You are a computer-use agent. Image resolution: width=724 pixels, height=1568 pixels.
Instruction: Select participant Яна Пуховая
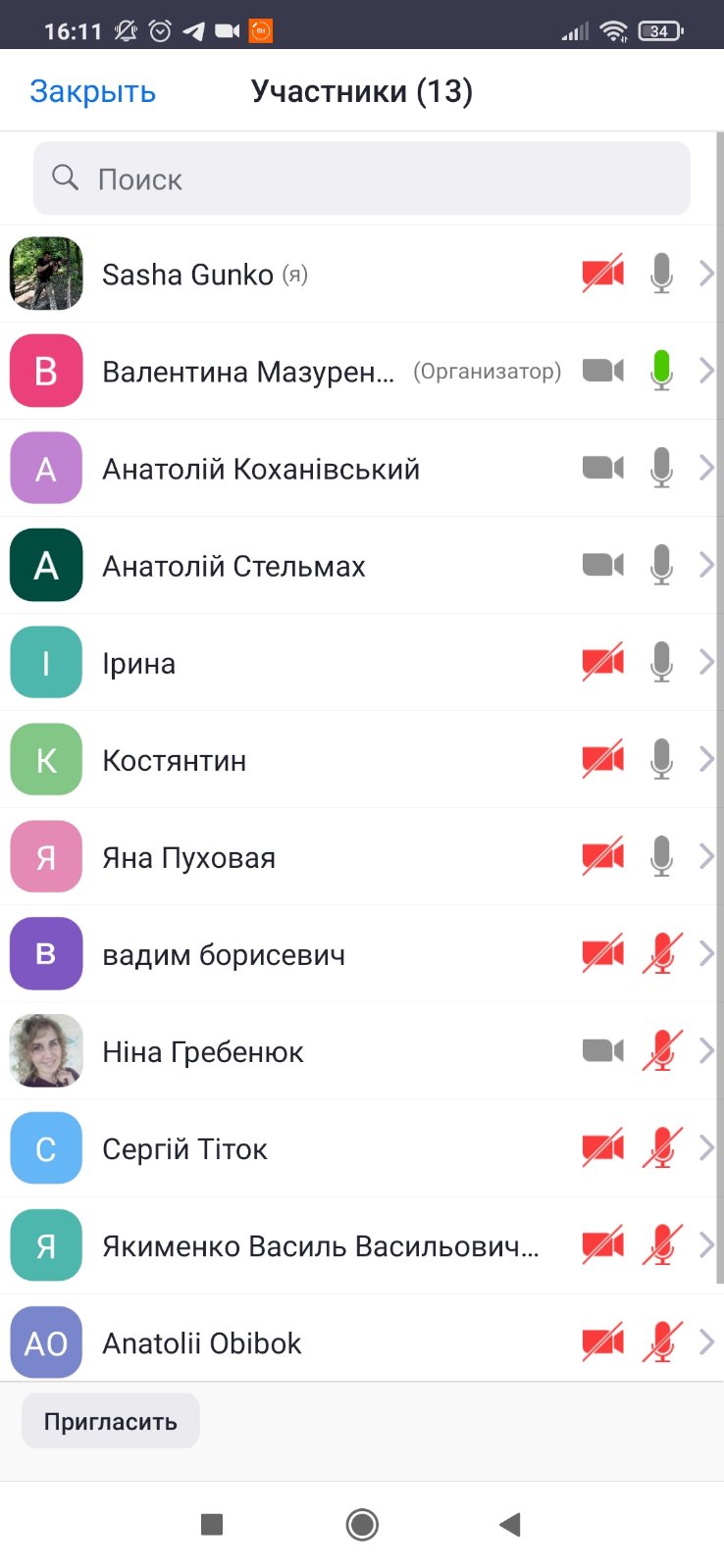coord(294,857)
